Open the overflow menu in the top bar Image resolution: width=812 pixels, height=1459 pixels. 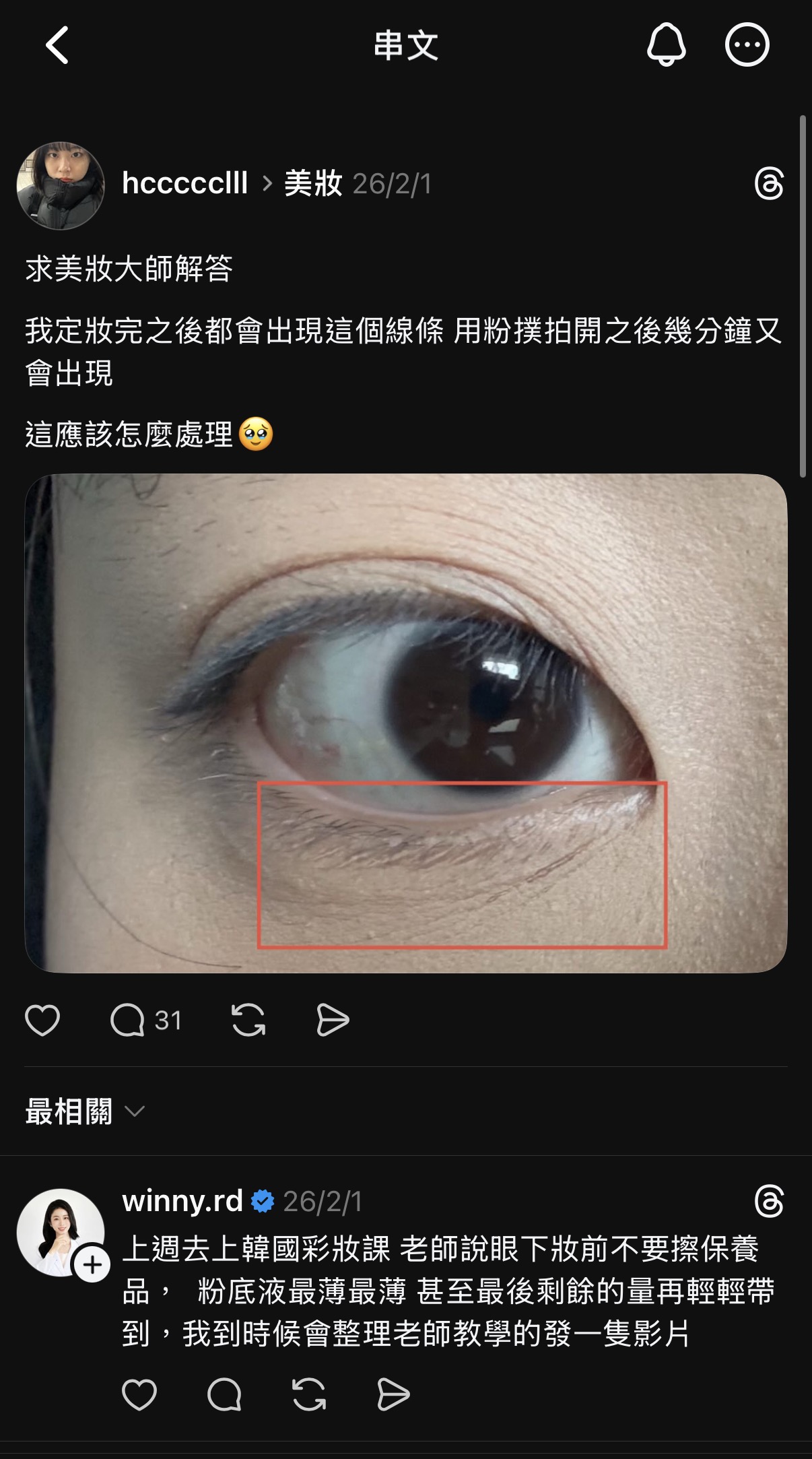point(747,45)
